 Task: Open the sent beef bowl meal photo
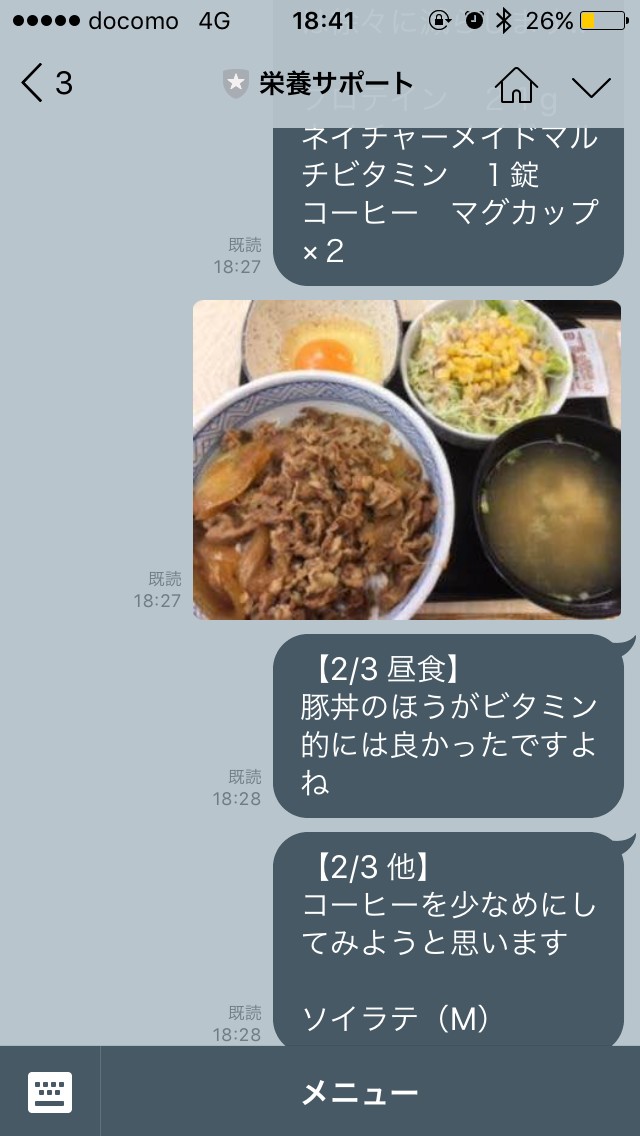coord(407,459)
